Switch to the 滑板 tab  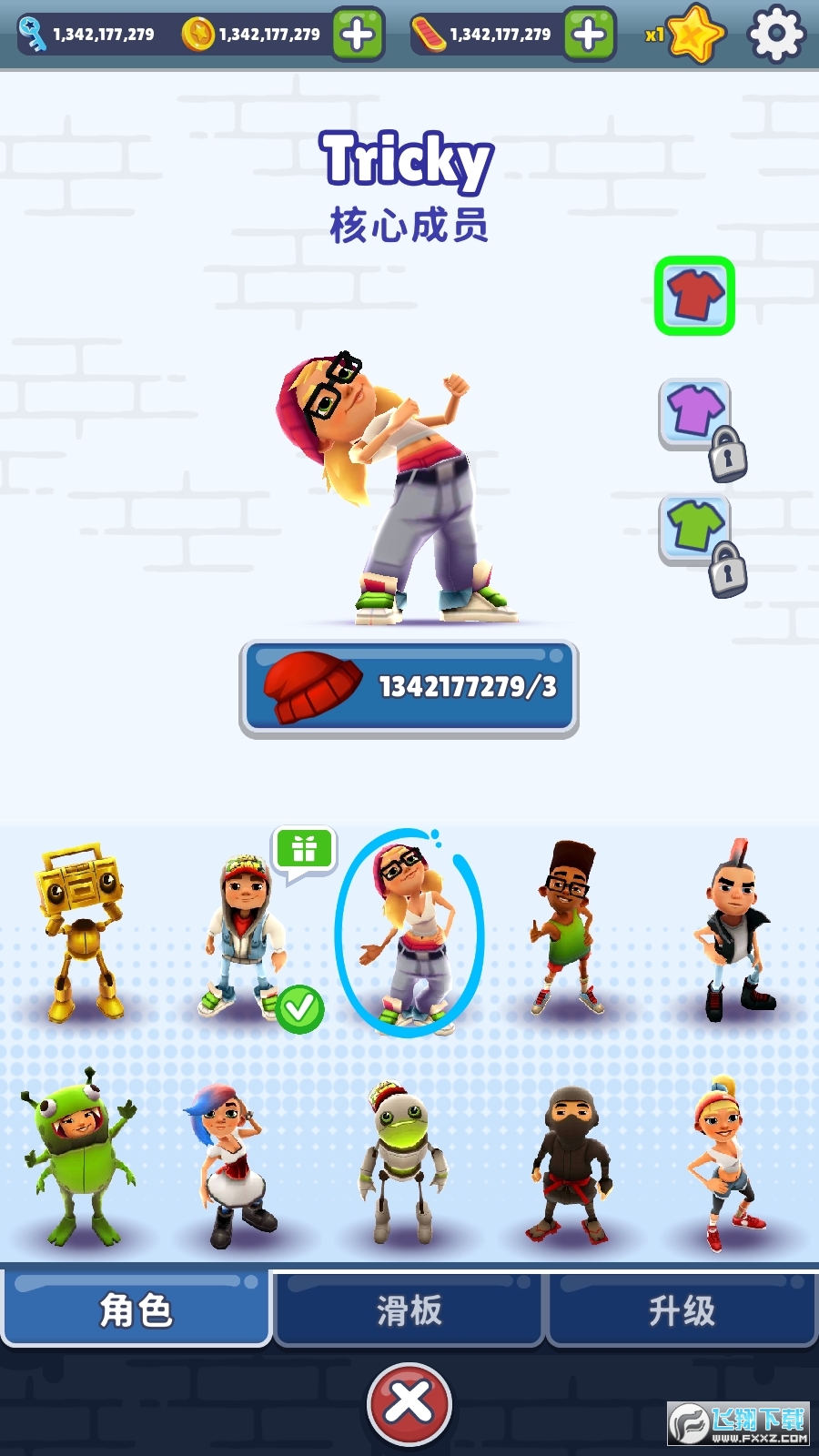coord(409,1310)
